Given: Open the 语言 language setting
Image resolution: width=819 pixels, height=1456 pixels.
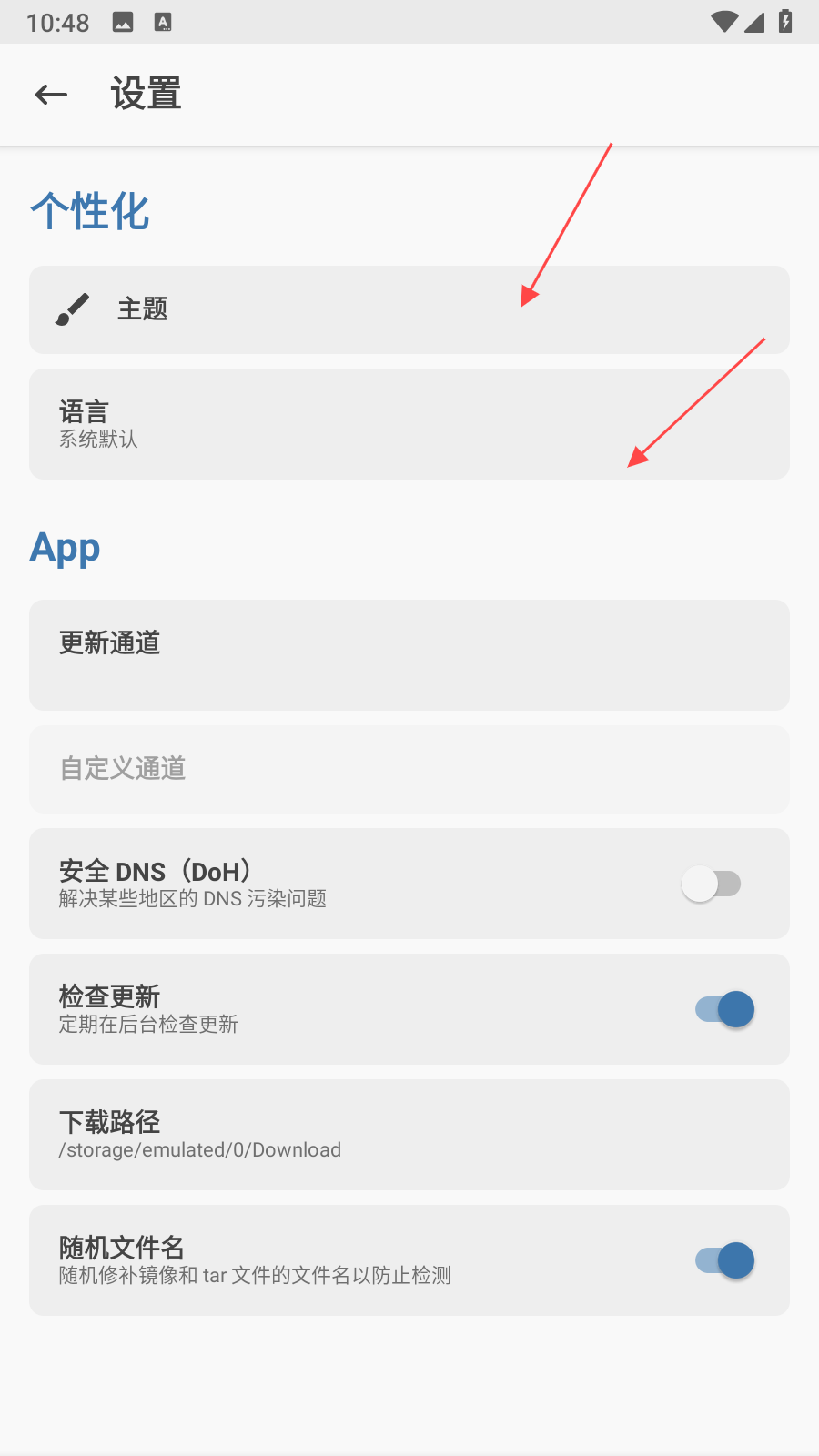Looking at the screenshot, I should click(x=409, y=424).
